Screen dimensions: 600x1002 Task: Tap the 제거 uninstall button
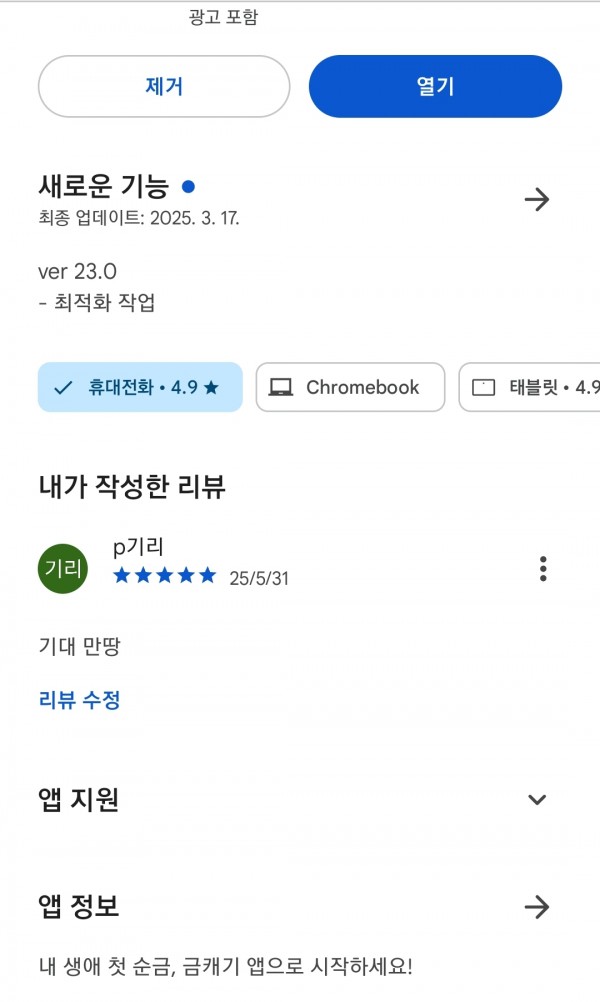click(164, 86)
